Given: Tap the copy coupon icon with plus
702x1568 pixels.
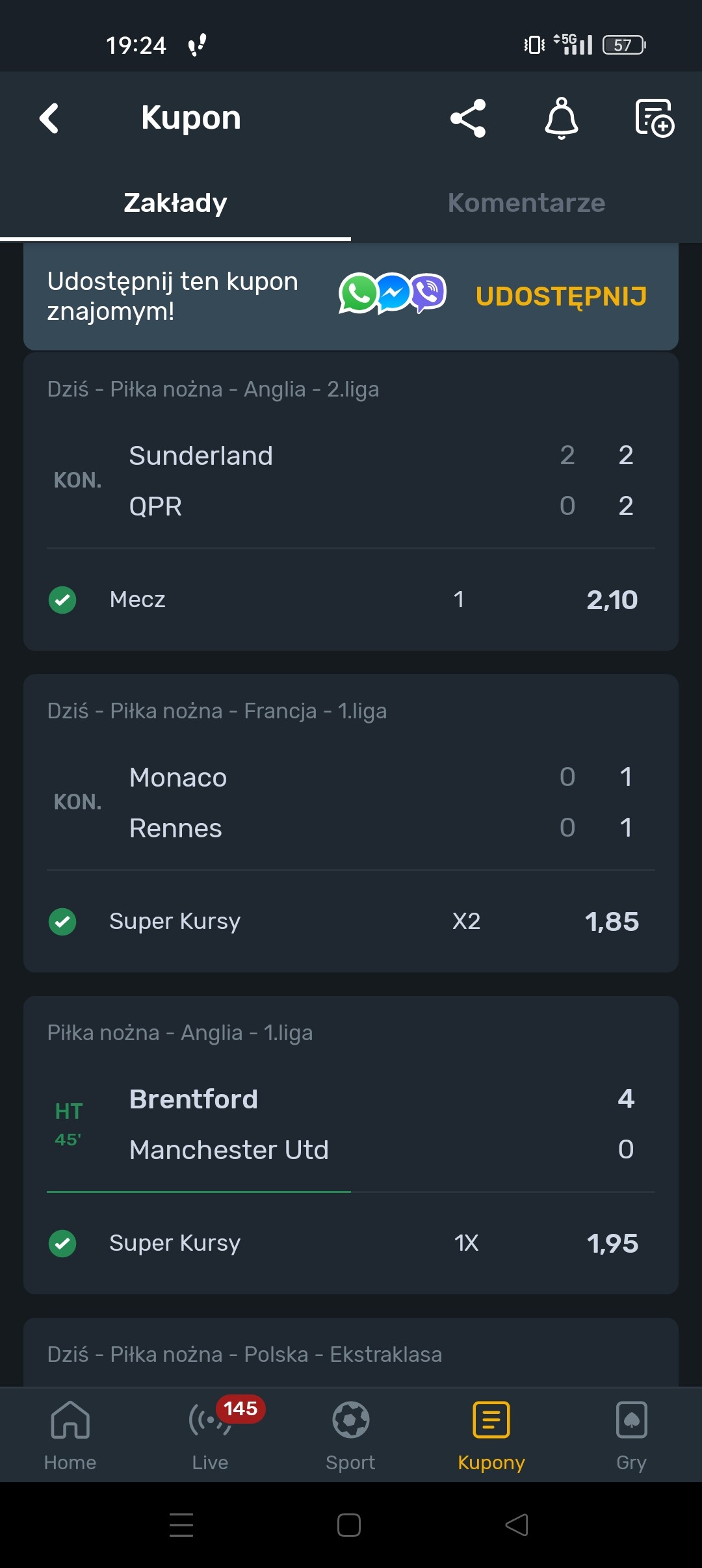Looking at the screenshot, I should [x=654, y=118].
